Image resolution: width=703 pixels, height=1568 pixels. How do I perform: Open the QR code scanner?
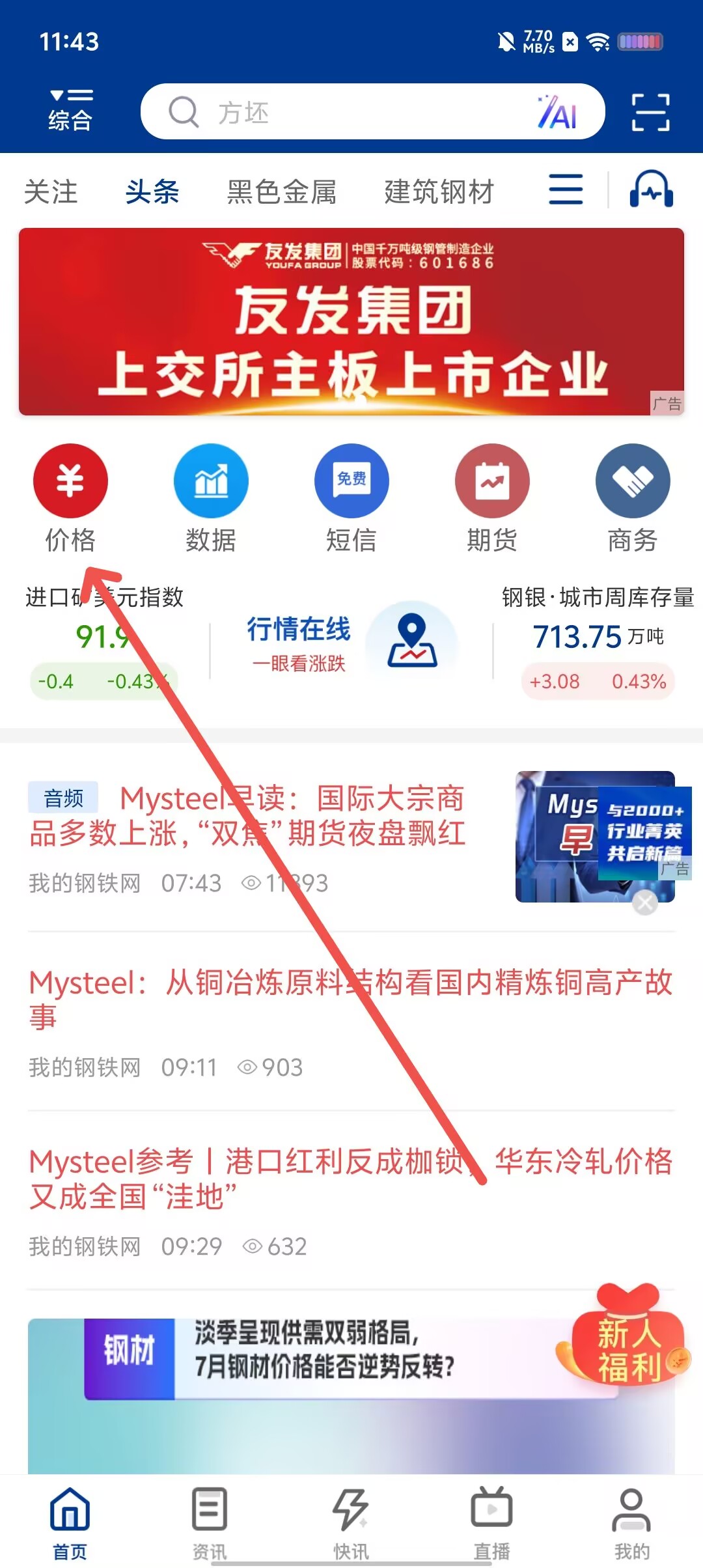point(650,112)
